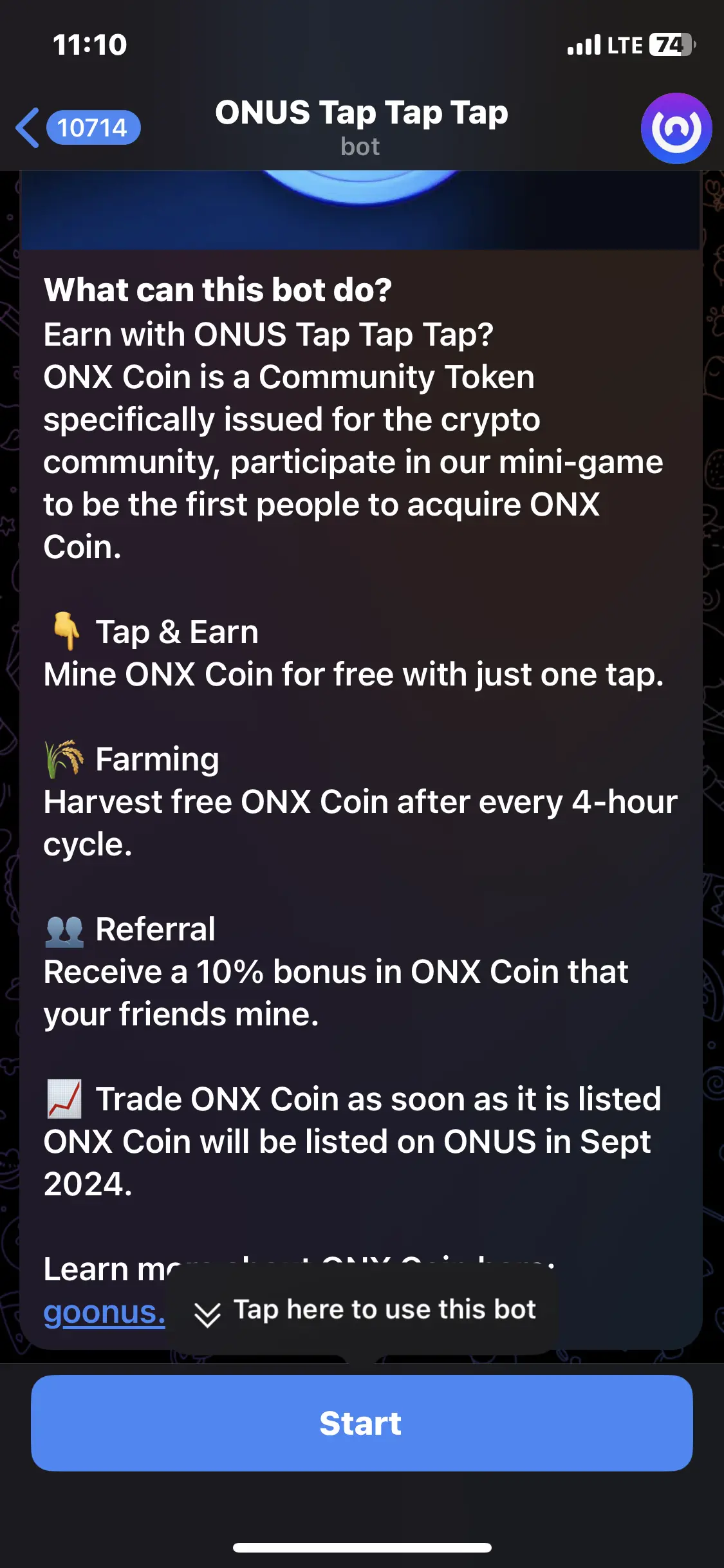This screenshot has width=724, height=1568.
Task: Open ONUS Tap Tap Tap bot info
Action: click(361, 127)
